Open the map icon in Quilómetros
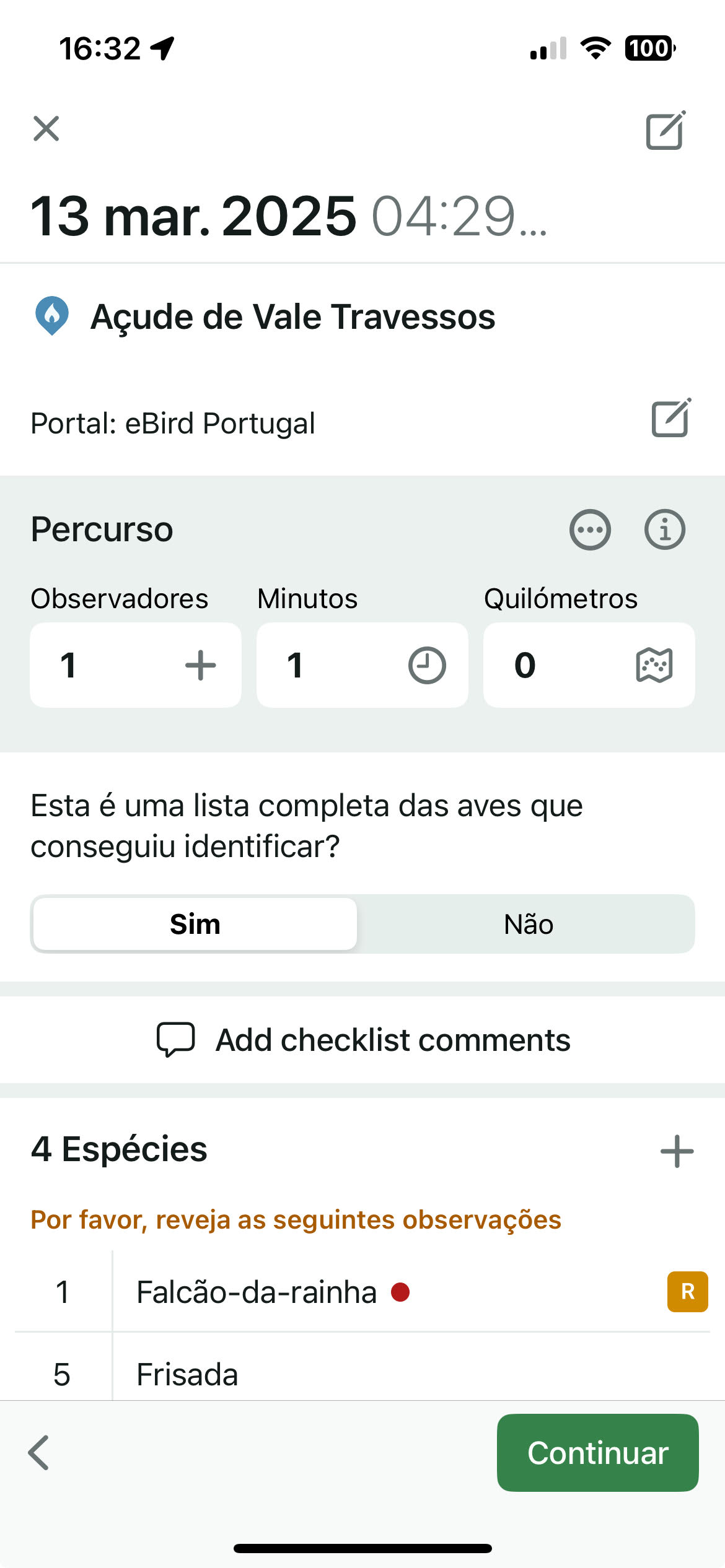This screenshot has height=1568, width=725. click(654, 666)
